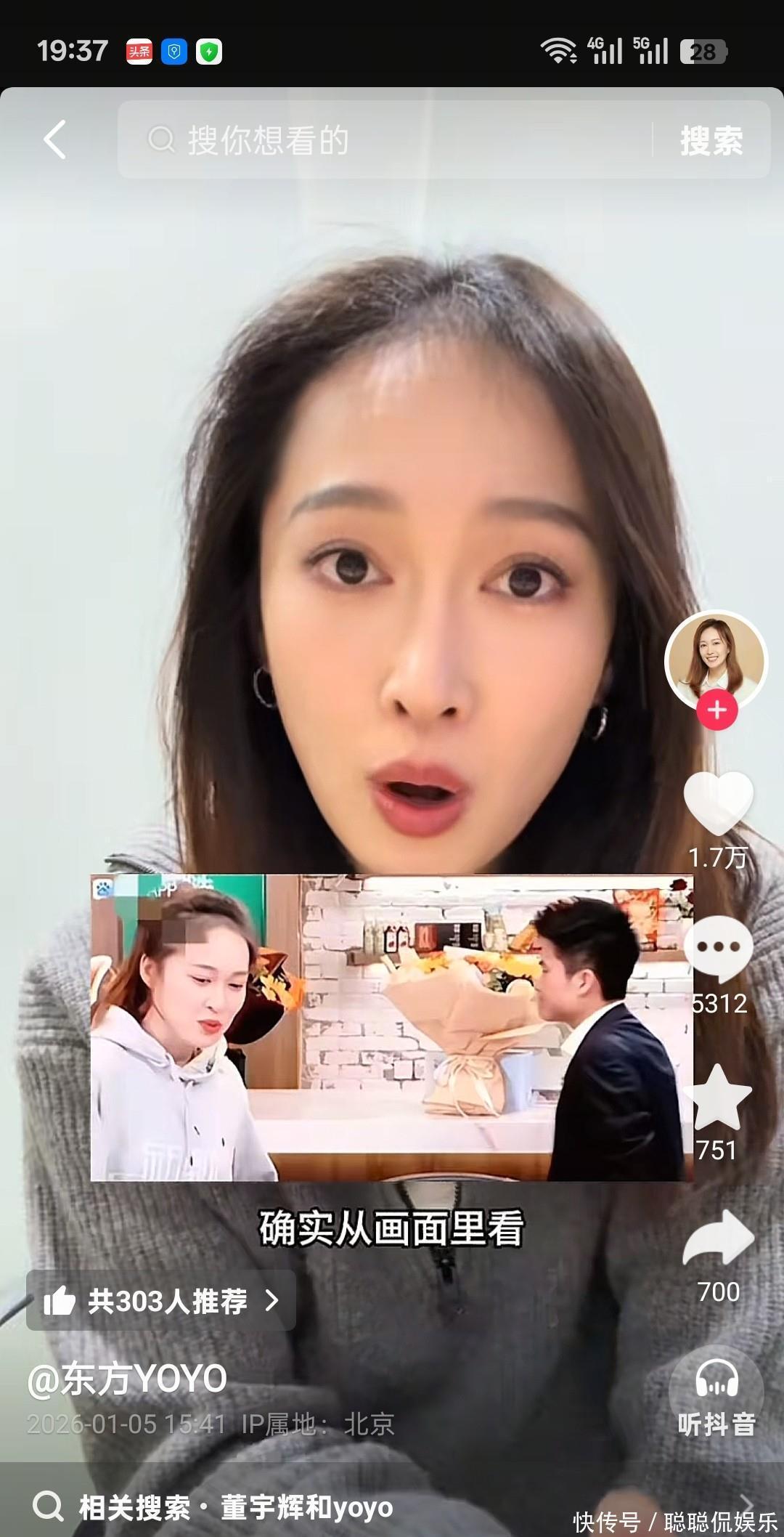Image resolution: width=784 pixels, height=1537 pixels.
Task: Go back using the top-left arrow
Action: 55,139
